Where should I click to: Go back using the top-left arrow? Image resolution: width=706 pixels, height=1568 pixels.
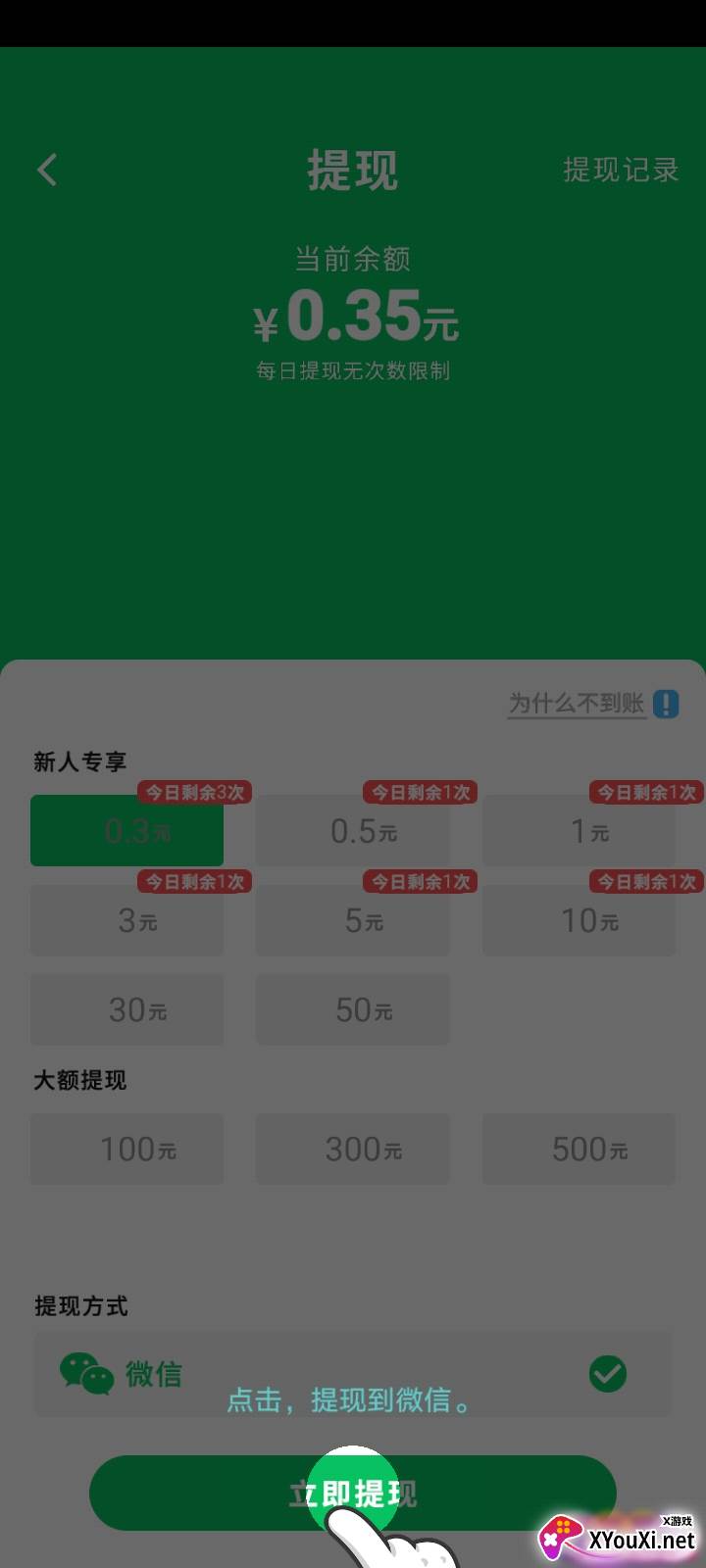(47, 170)
